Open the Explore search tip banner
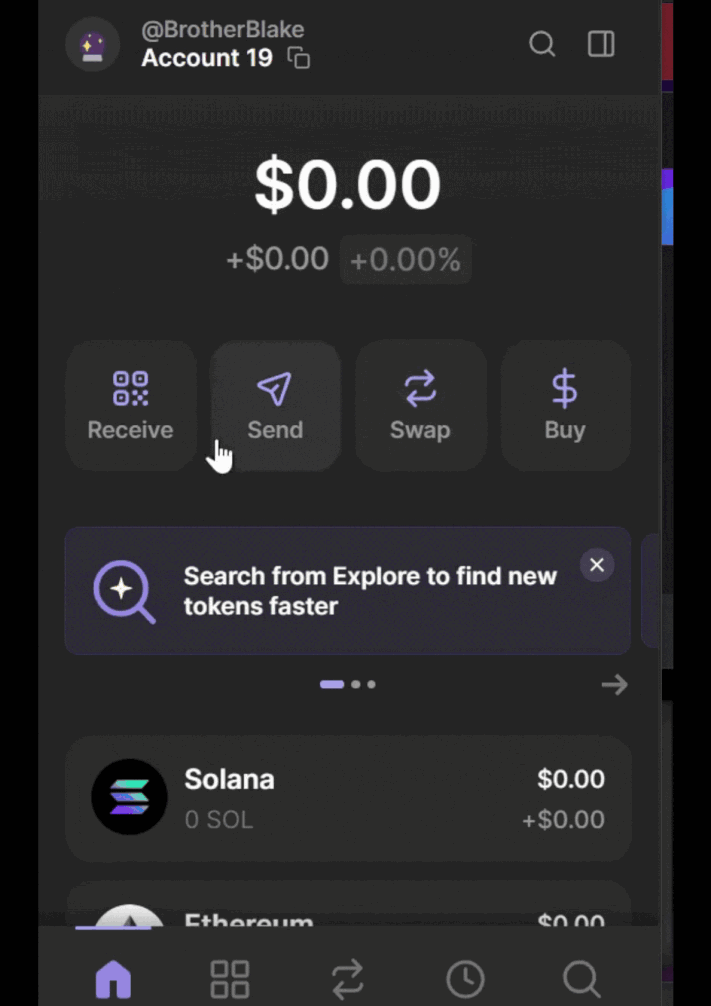This screenshot has width=711, height=1006. [x=340, y=591]
